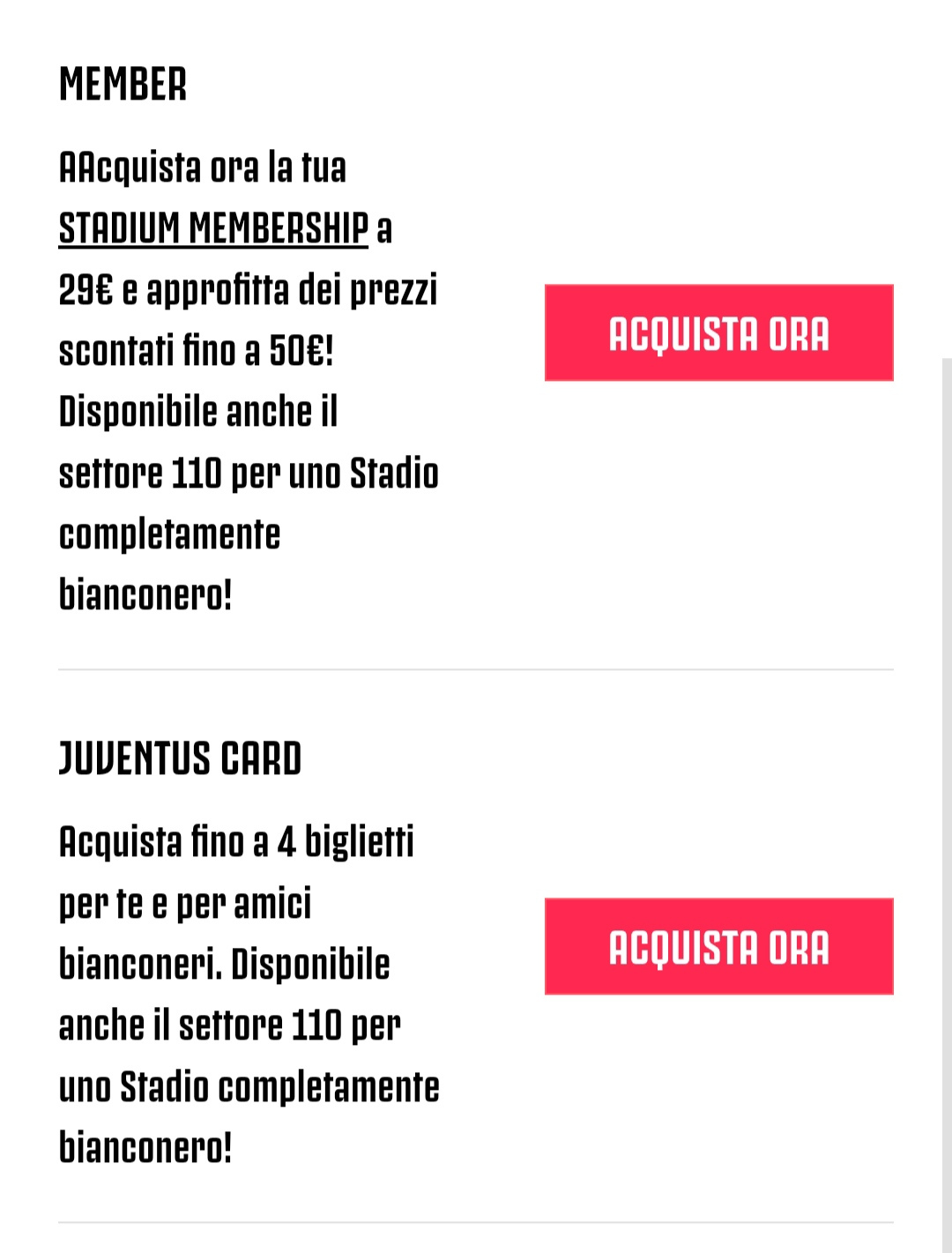This screenshot has height=1253, width=952.
Task: Tap ACQUISTA ORA for Juventus Card
Action: 718,947
